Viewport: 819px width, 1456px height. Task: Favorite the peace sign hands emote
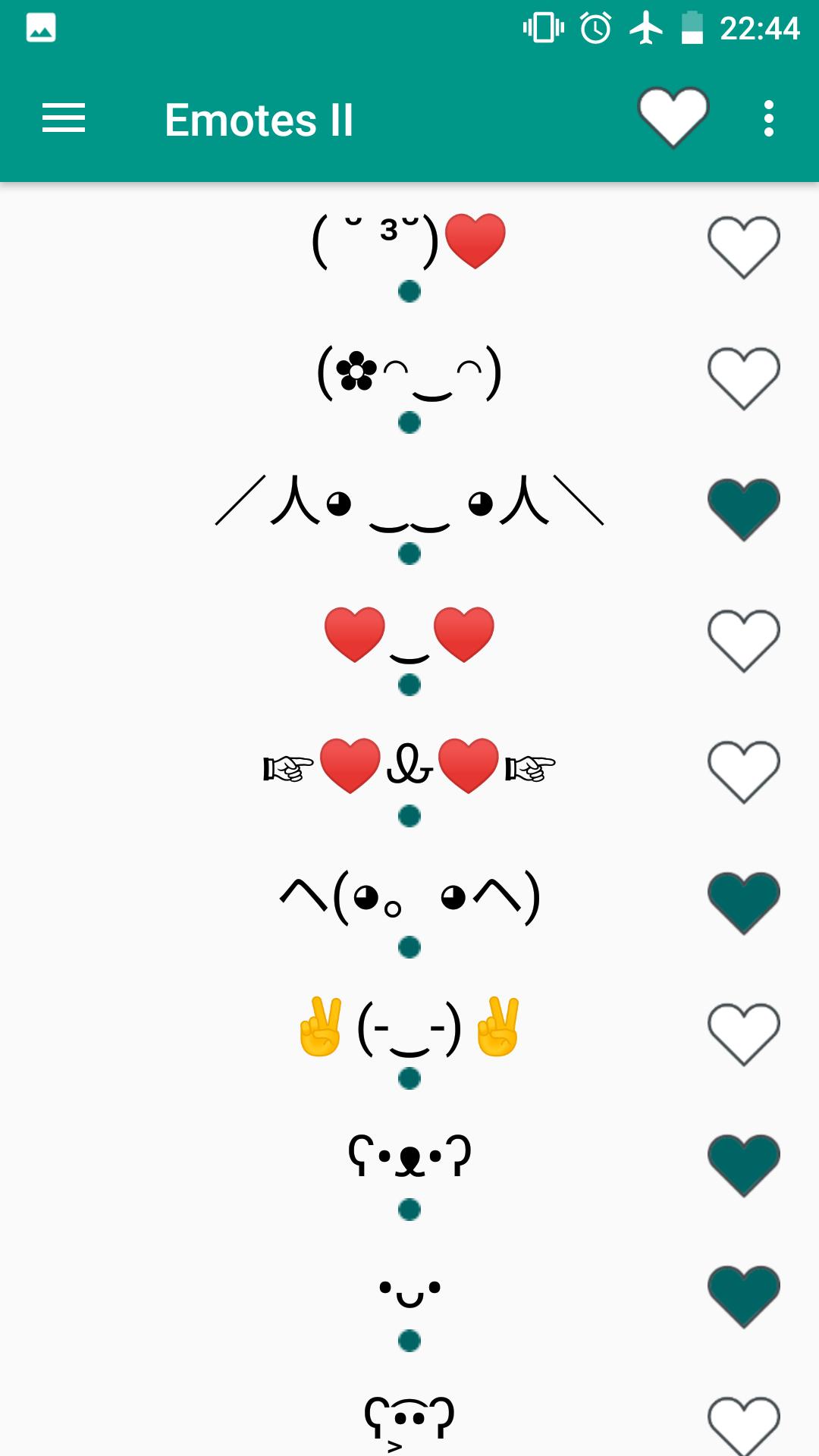[743, 1034]
